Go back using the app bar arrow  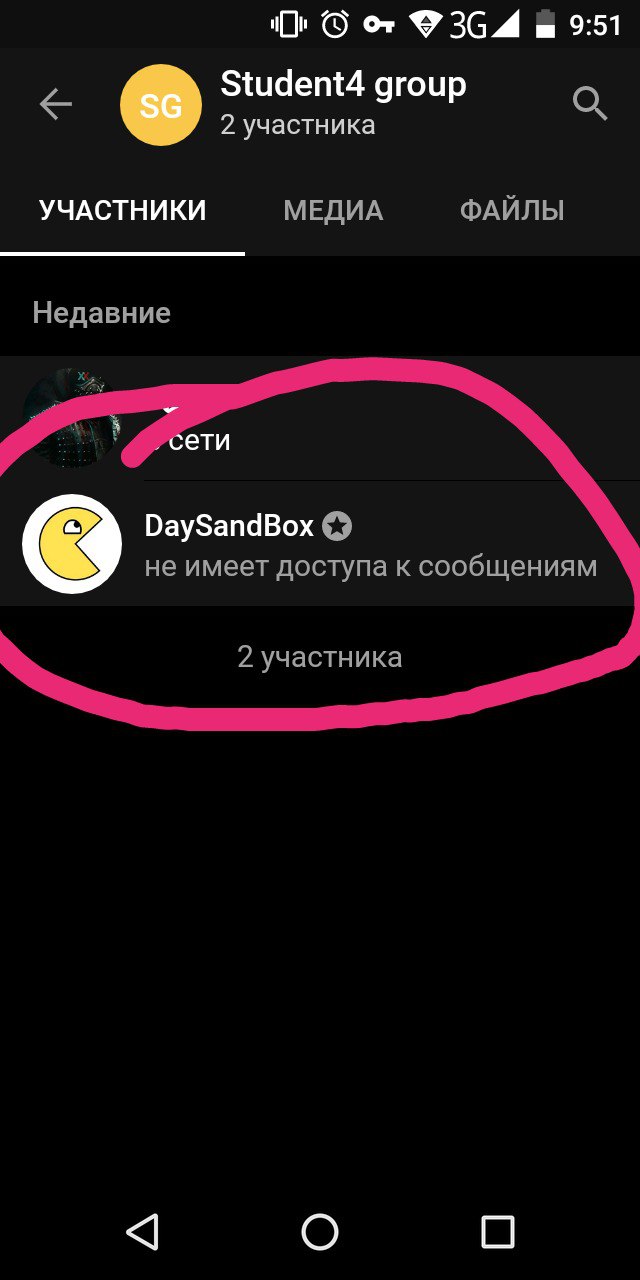tap(56, 104)
